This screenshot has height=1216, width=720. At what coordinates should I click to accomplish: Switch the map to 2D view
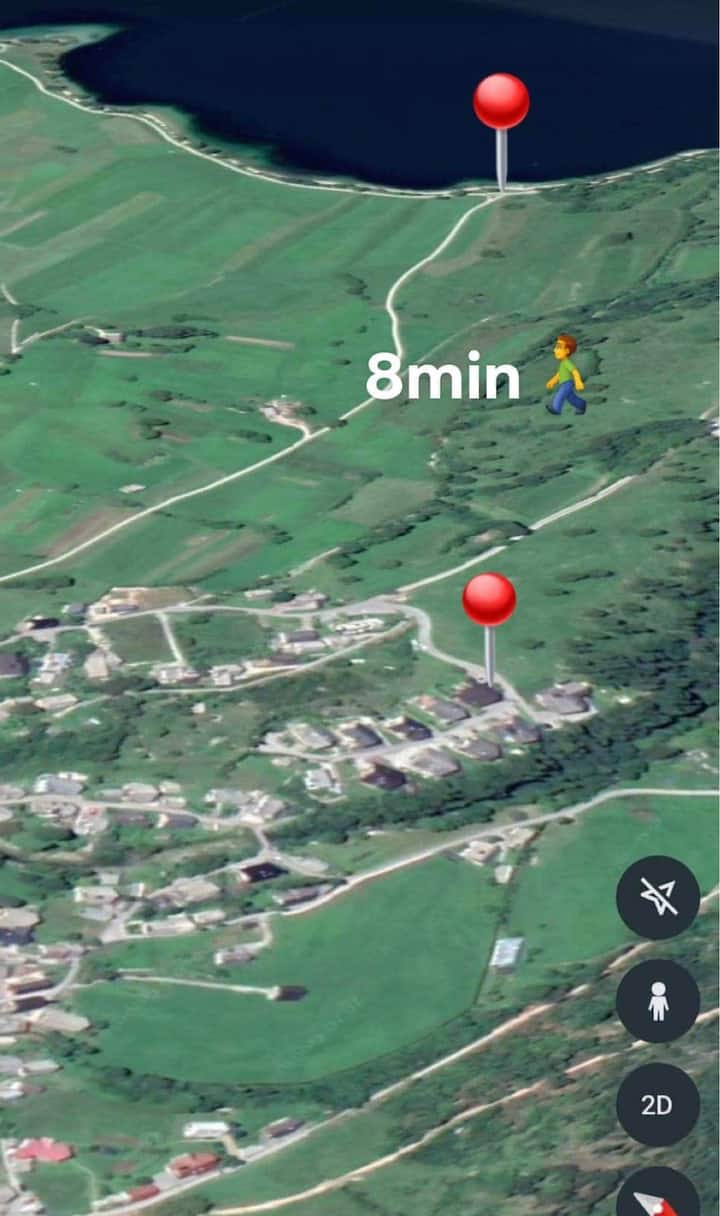coord(657,1104)
